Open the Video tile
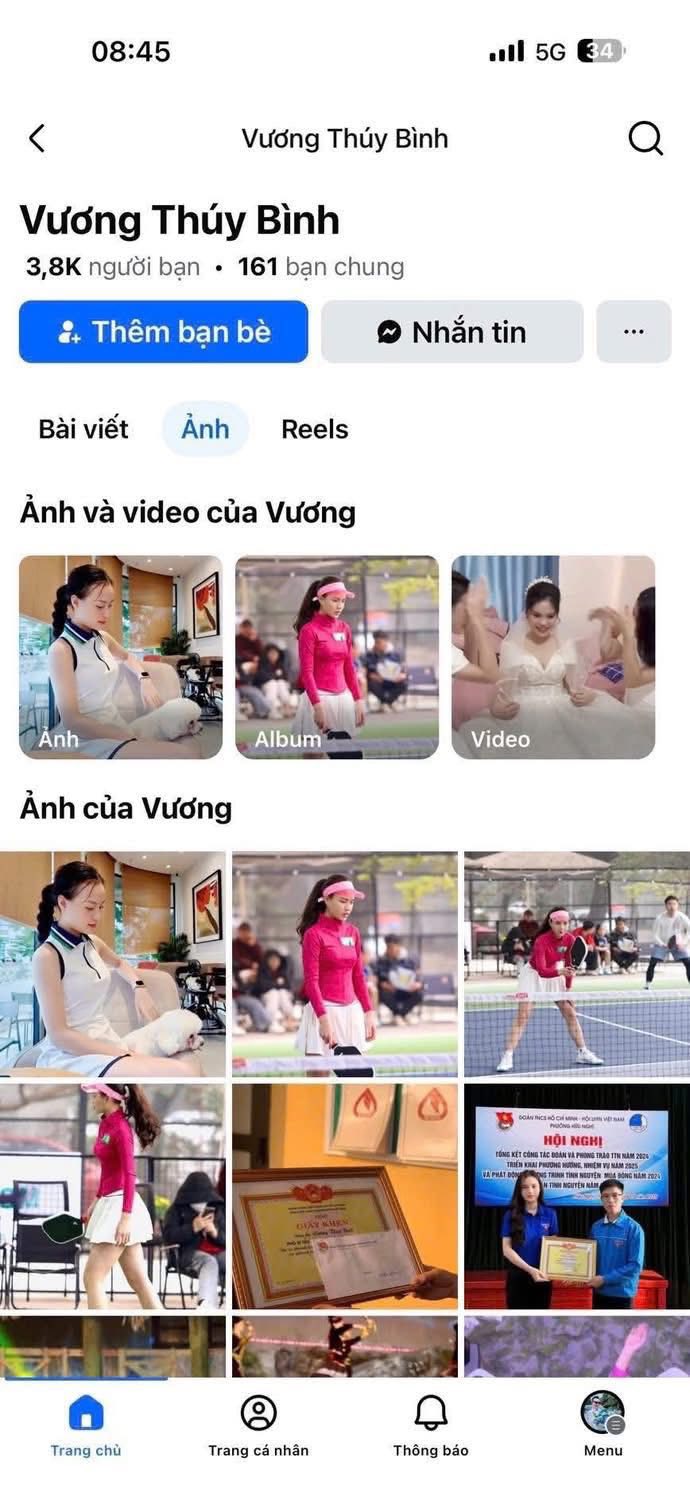 click(553, 657)
